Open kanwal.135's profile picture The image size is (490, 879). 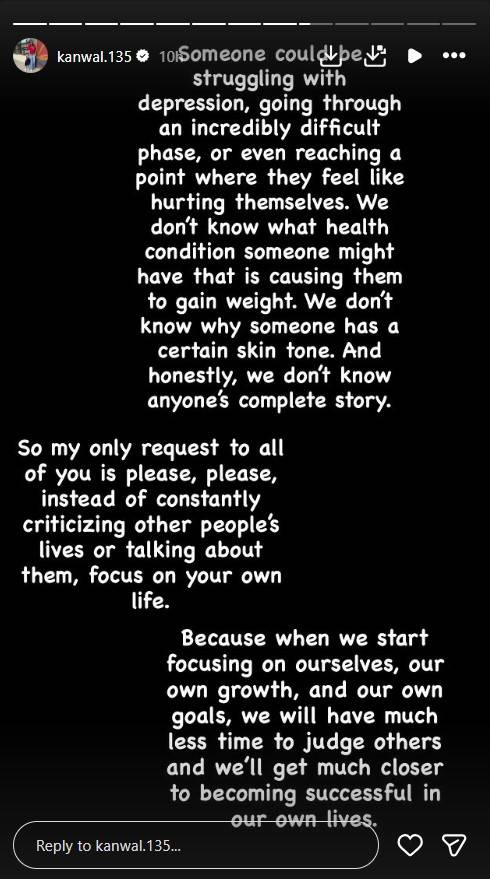30,55
